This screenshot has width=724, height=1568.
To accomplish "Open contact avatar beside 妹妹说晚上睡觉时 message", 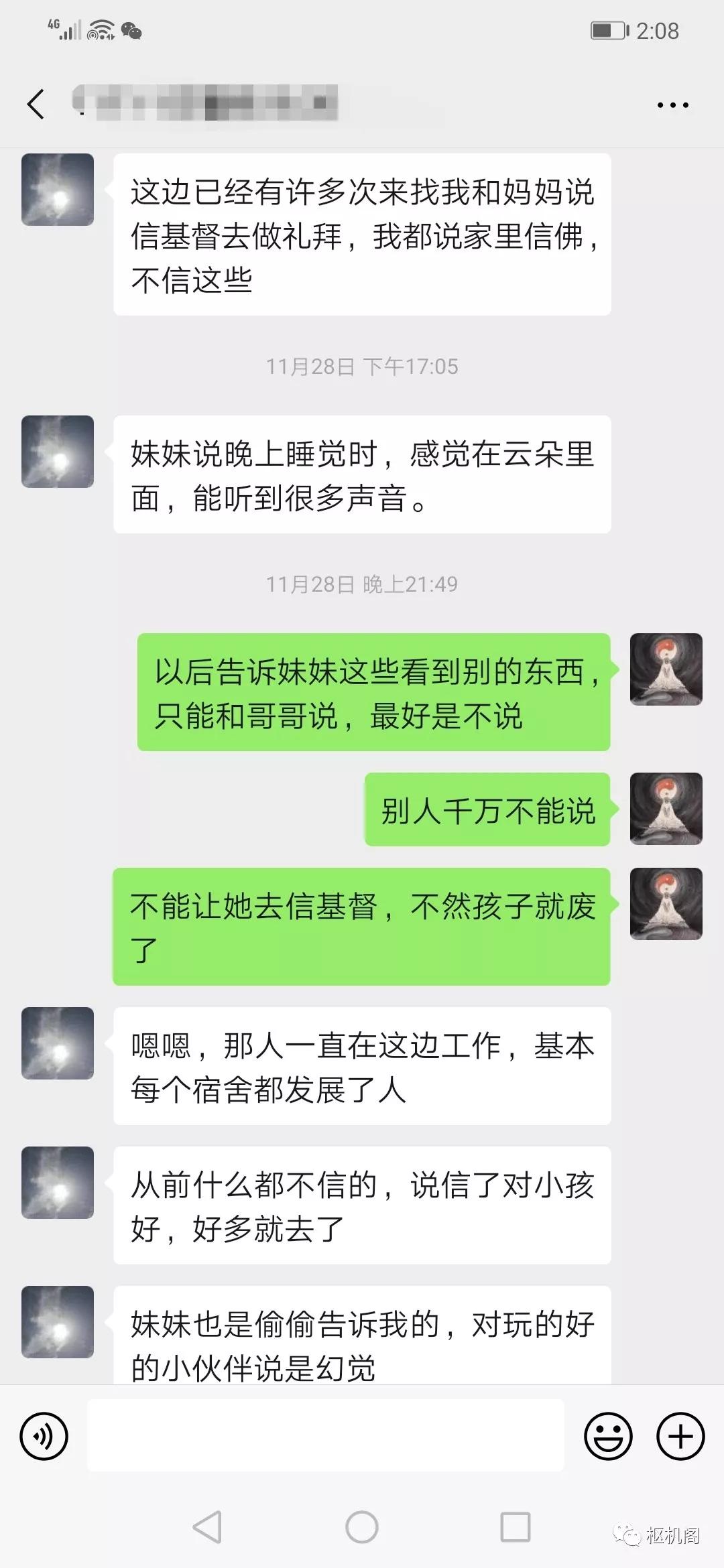I will click(58, 452).
